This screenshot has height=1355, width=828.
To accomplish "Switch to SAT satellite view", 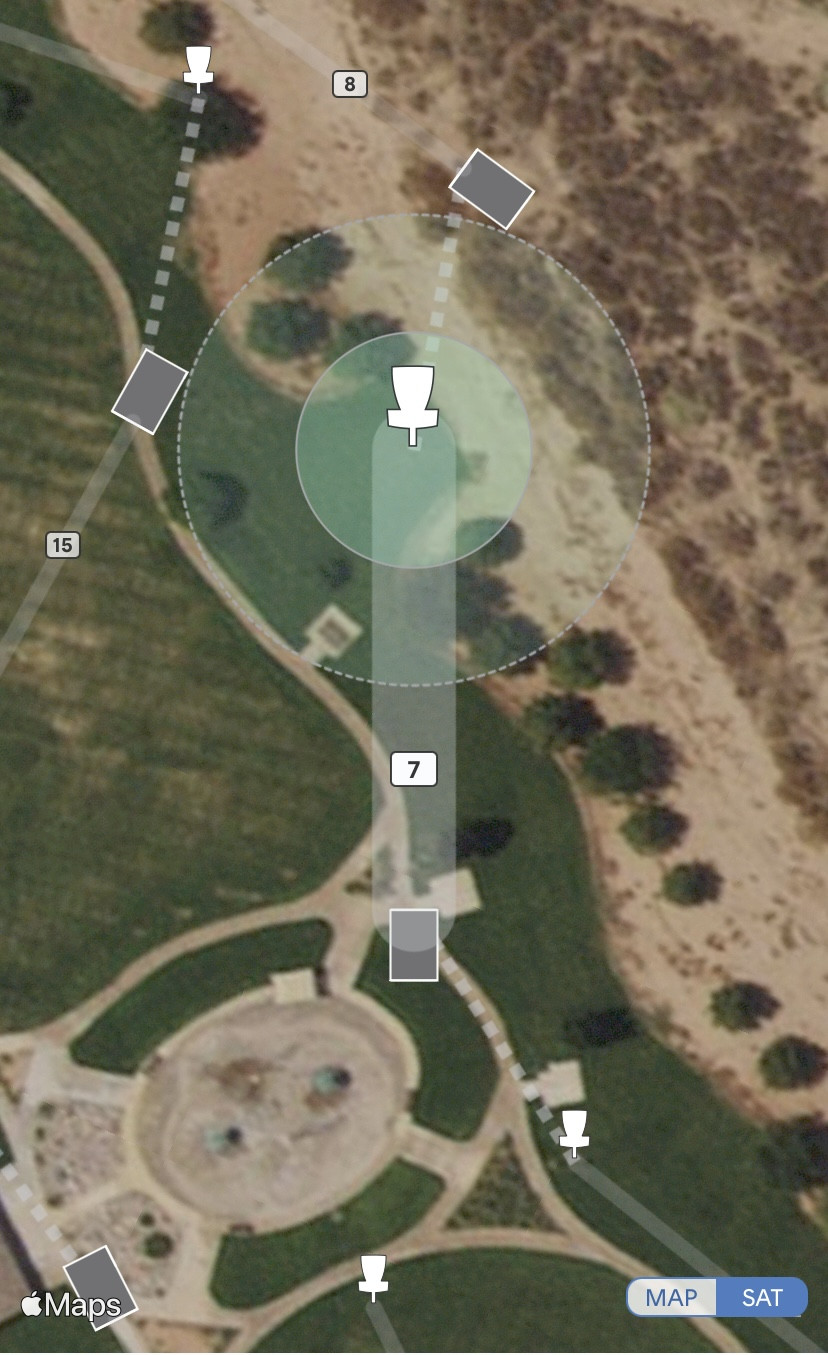I will (762, 1297).
